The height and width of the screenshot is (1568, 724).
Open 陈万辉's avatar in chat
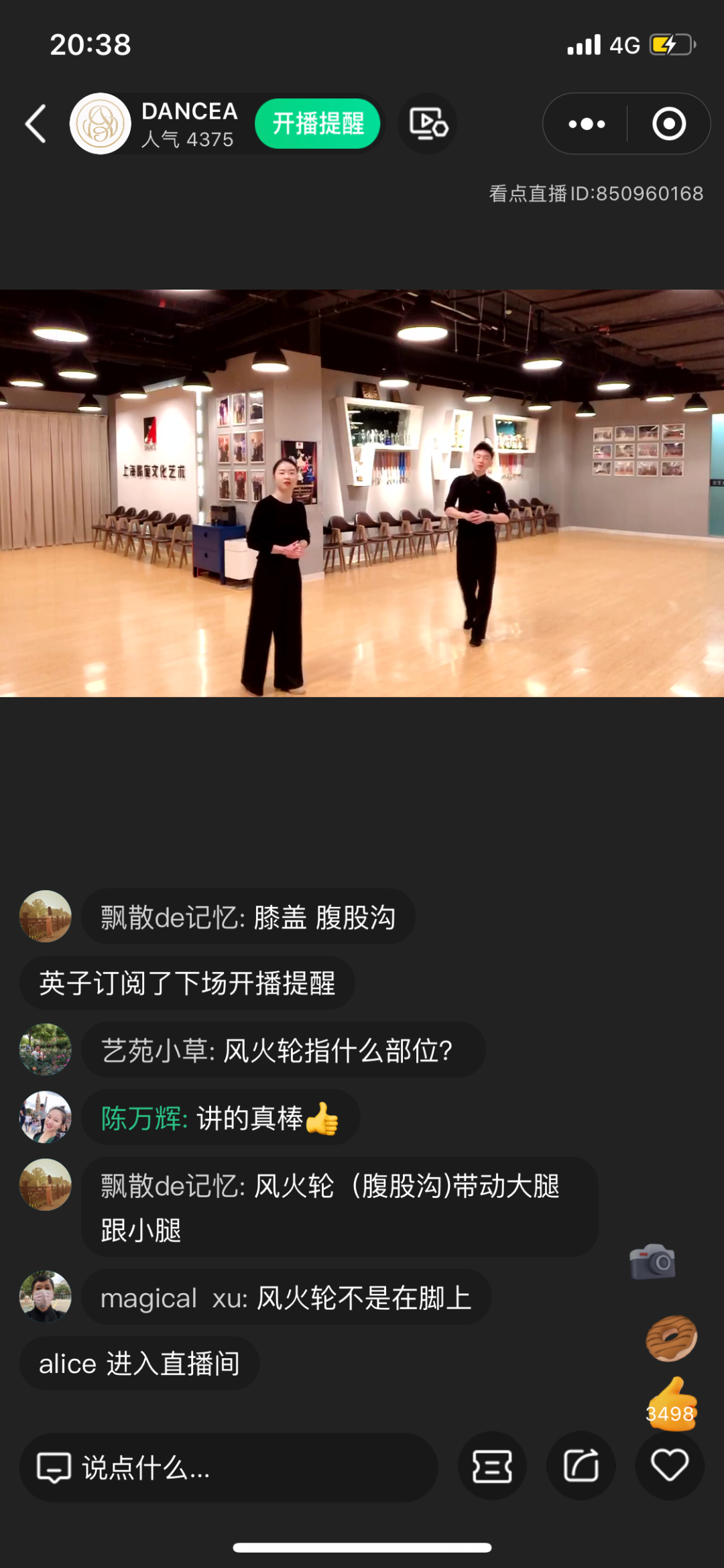point(46,1117)
